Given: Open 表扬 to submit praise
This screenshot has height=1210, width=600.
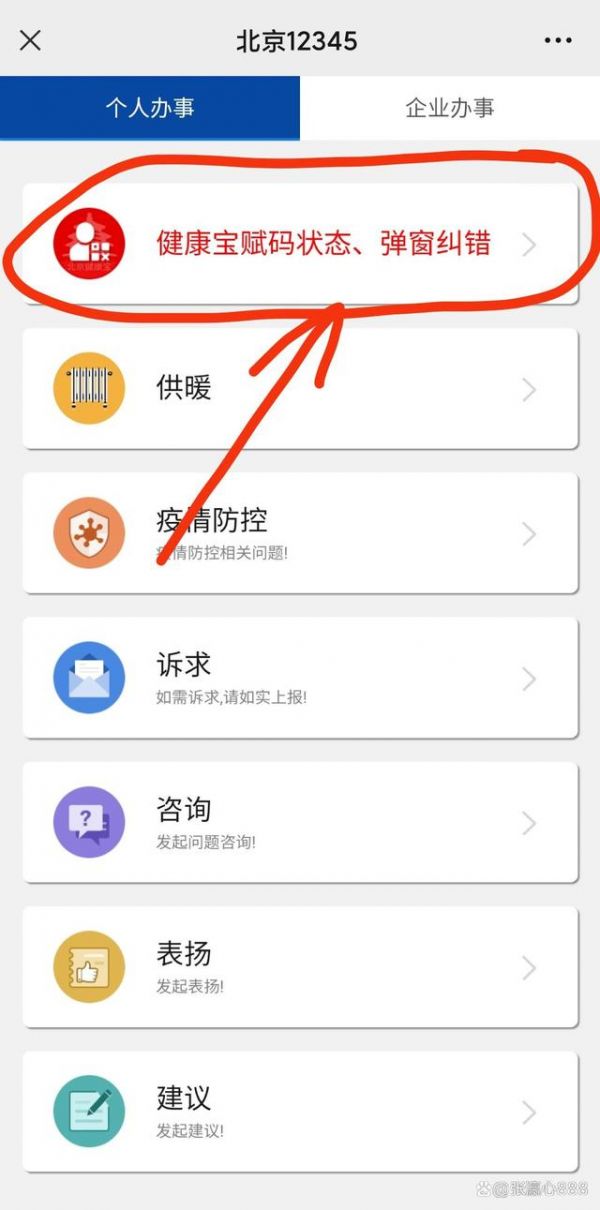Looking at the screenshot, I should click(x=300, y=967).
